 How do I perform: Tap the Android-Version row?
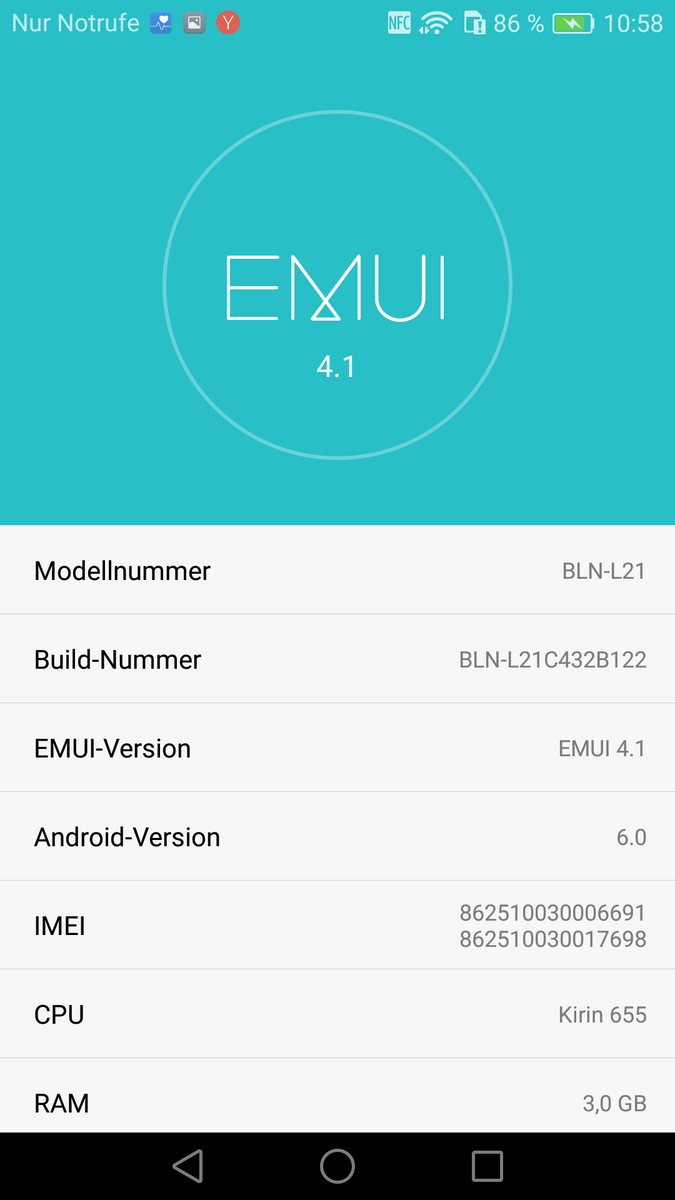point(337,837)
